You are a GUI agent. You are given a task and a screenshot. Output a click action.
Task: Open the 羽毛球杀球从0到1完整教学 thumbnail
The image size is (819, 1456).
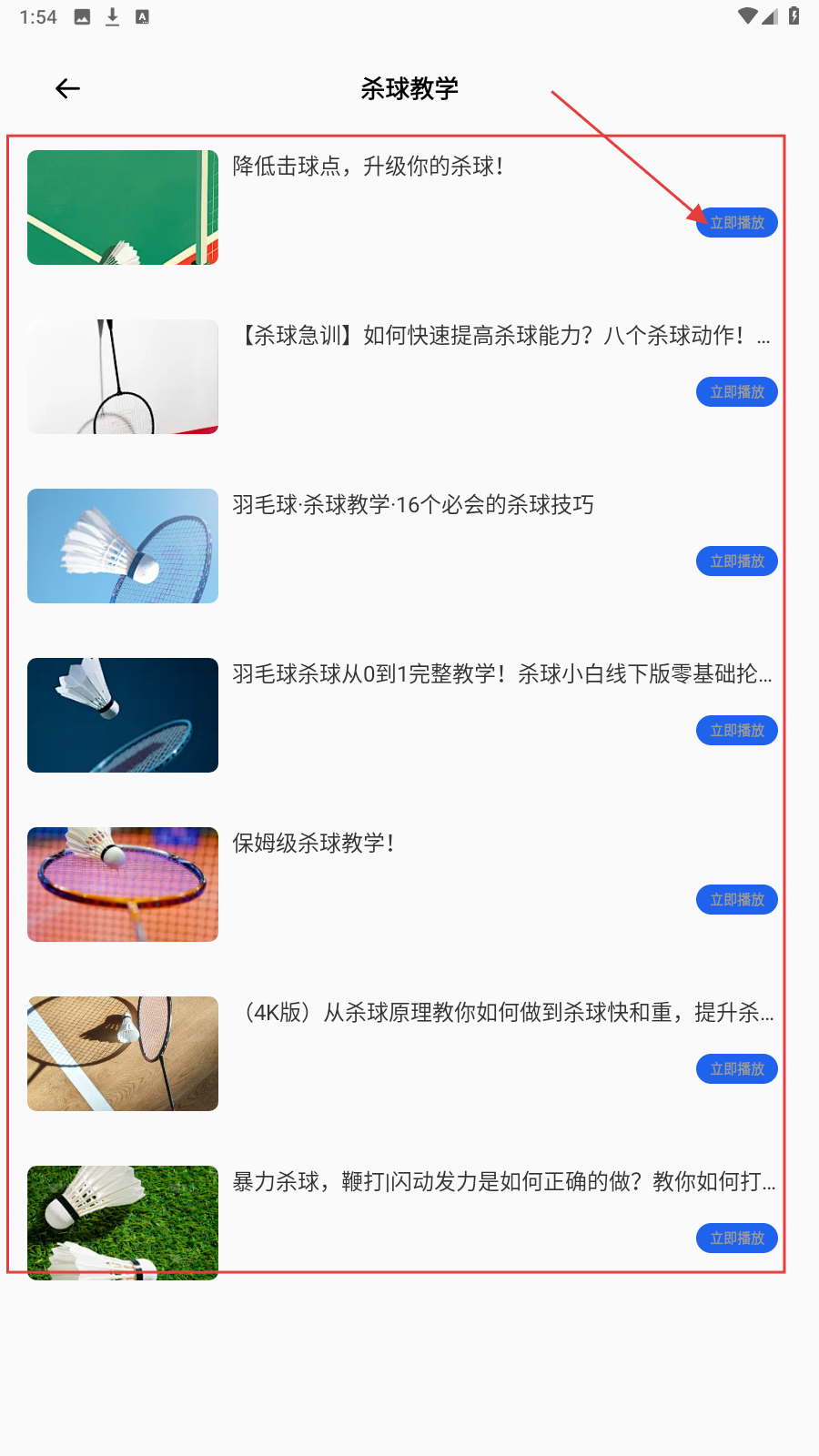coord(123,715)
